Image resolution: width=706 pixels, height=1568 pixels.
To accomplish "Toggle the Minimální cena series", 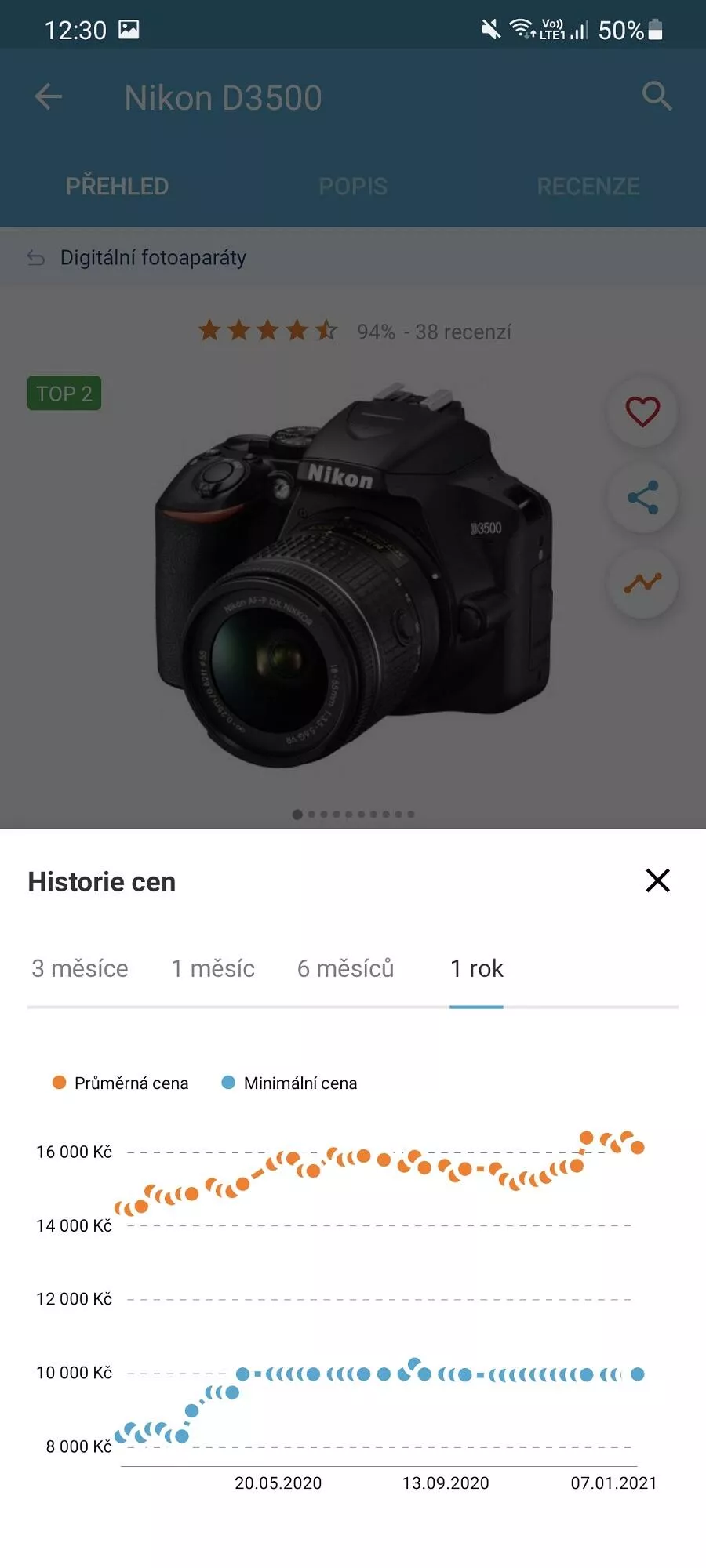I will [x=289, y=1083].
